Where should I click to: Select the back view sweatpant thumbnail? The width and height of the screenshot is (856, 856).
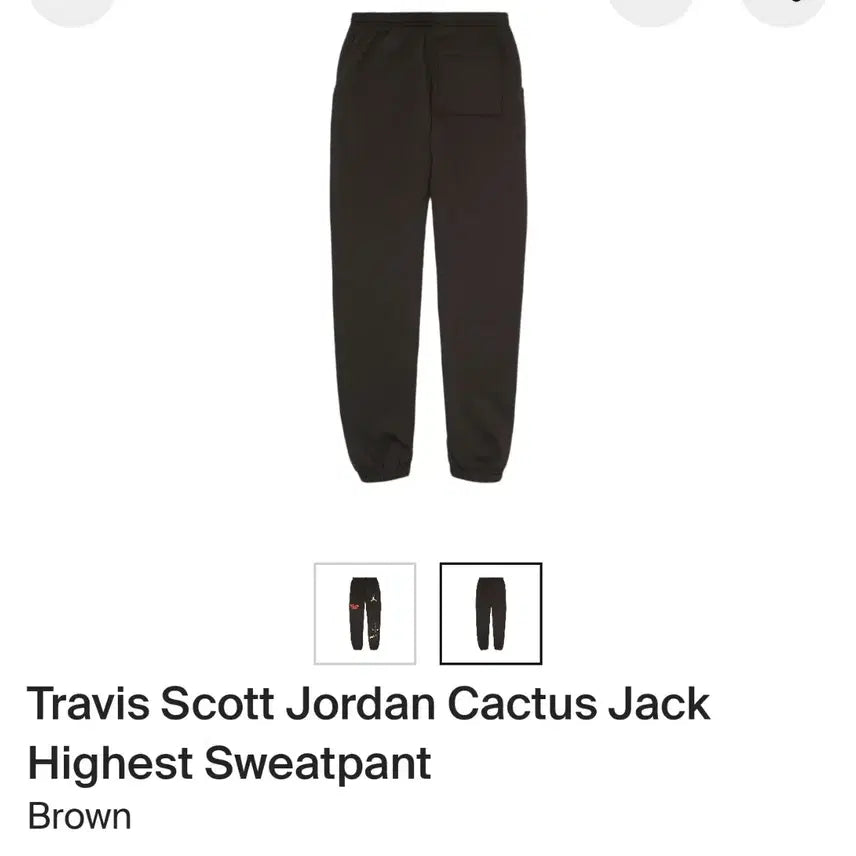coord(491,614)
